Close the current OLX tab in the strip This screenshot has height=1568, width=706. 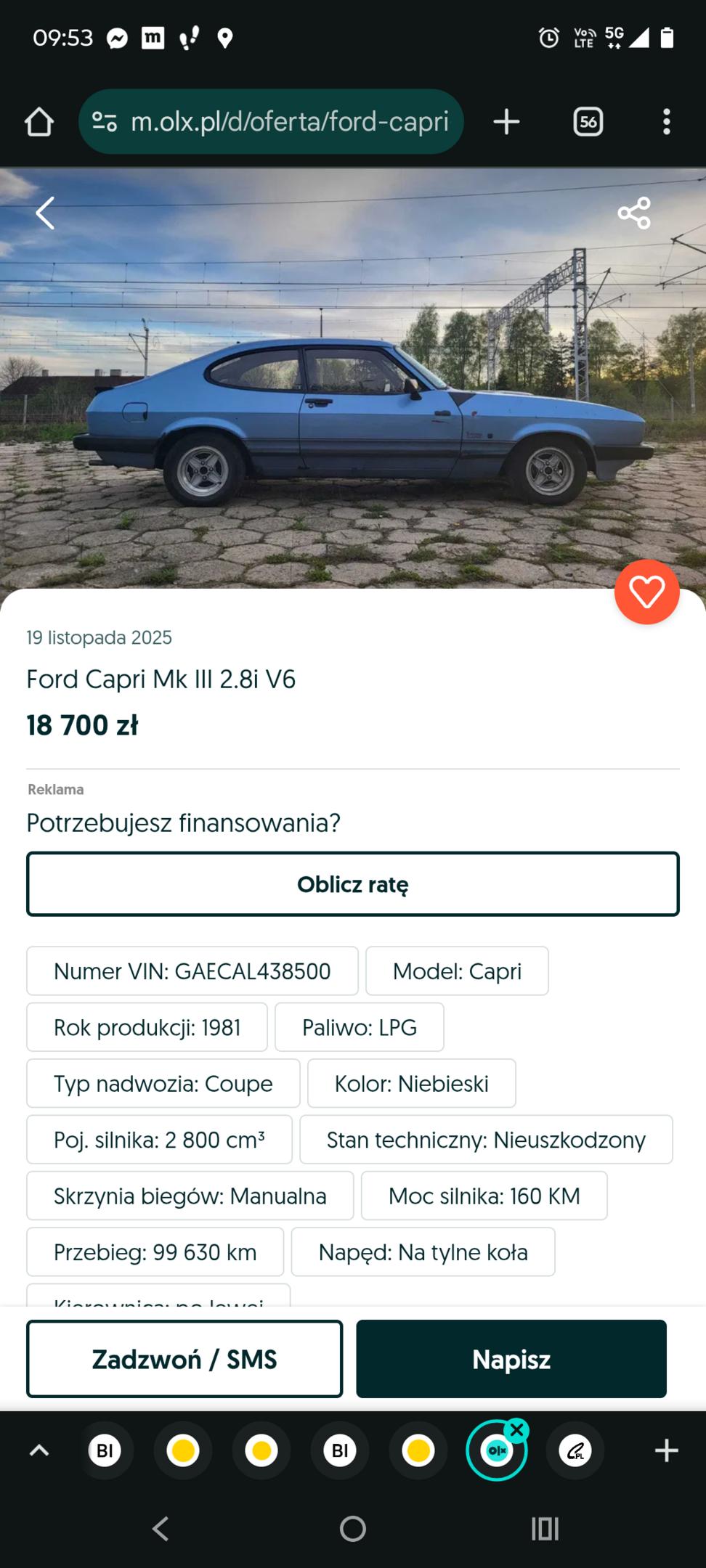coord(517,1431)
